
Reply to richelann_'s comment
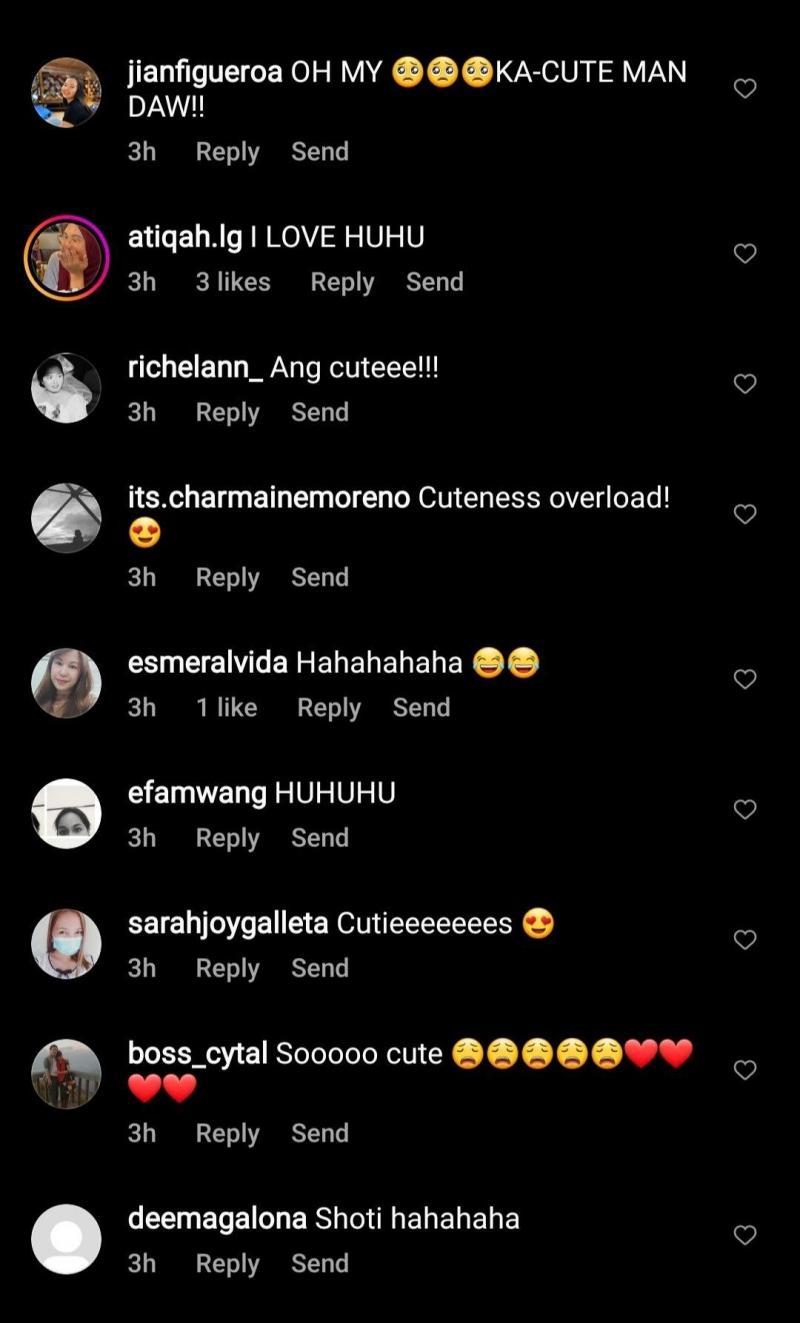click(227, 412)
